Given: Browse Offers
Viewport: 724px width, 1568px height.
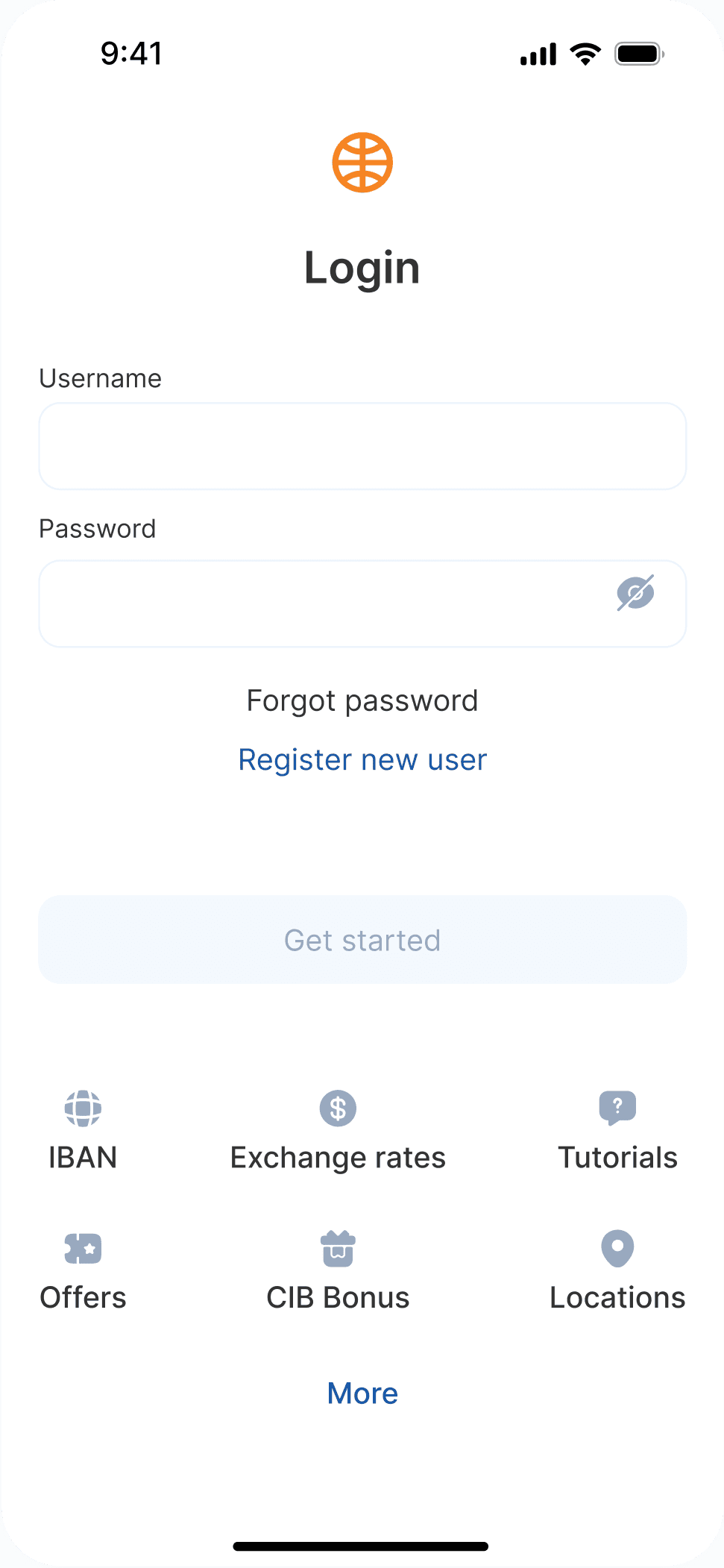Looking at the screenshot, I should pos(83,1271).
